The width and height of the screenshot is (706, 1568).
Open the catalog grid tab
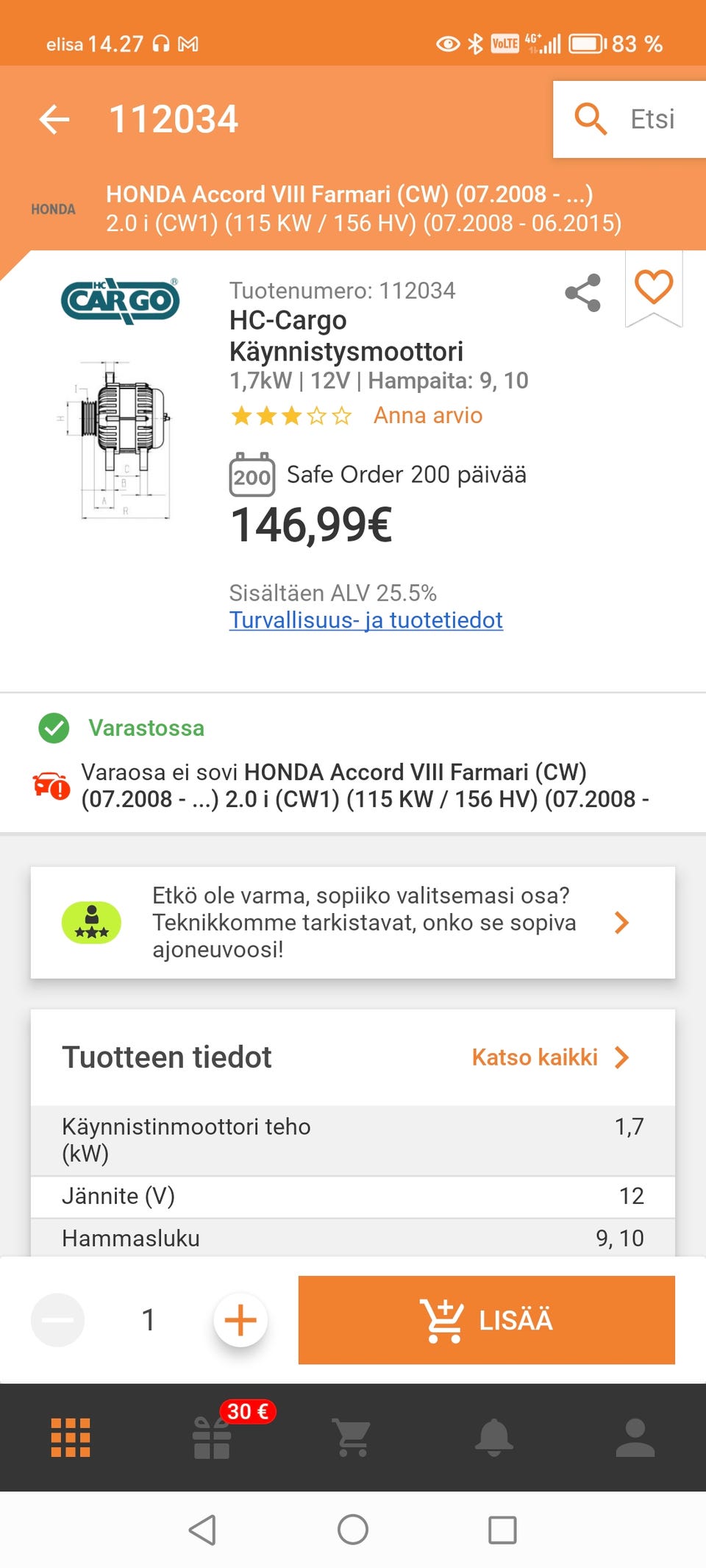coord(71,1438)
